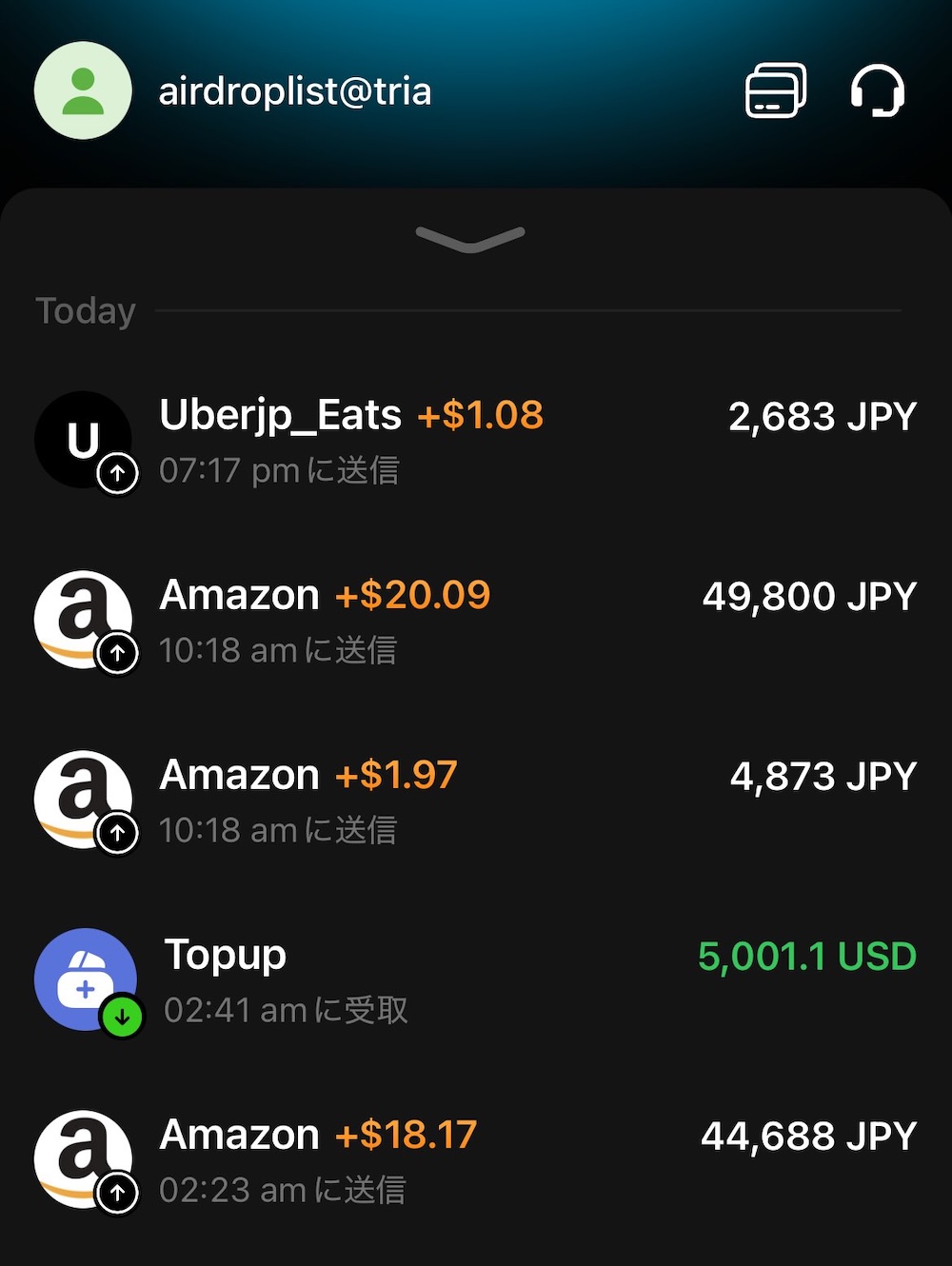Select the green profile avatar
The width and height of the screenshot is (952, 1266).
[82, 90]
